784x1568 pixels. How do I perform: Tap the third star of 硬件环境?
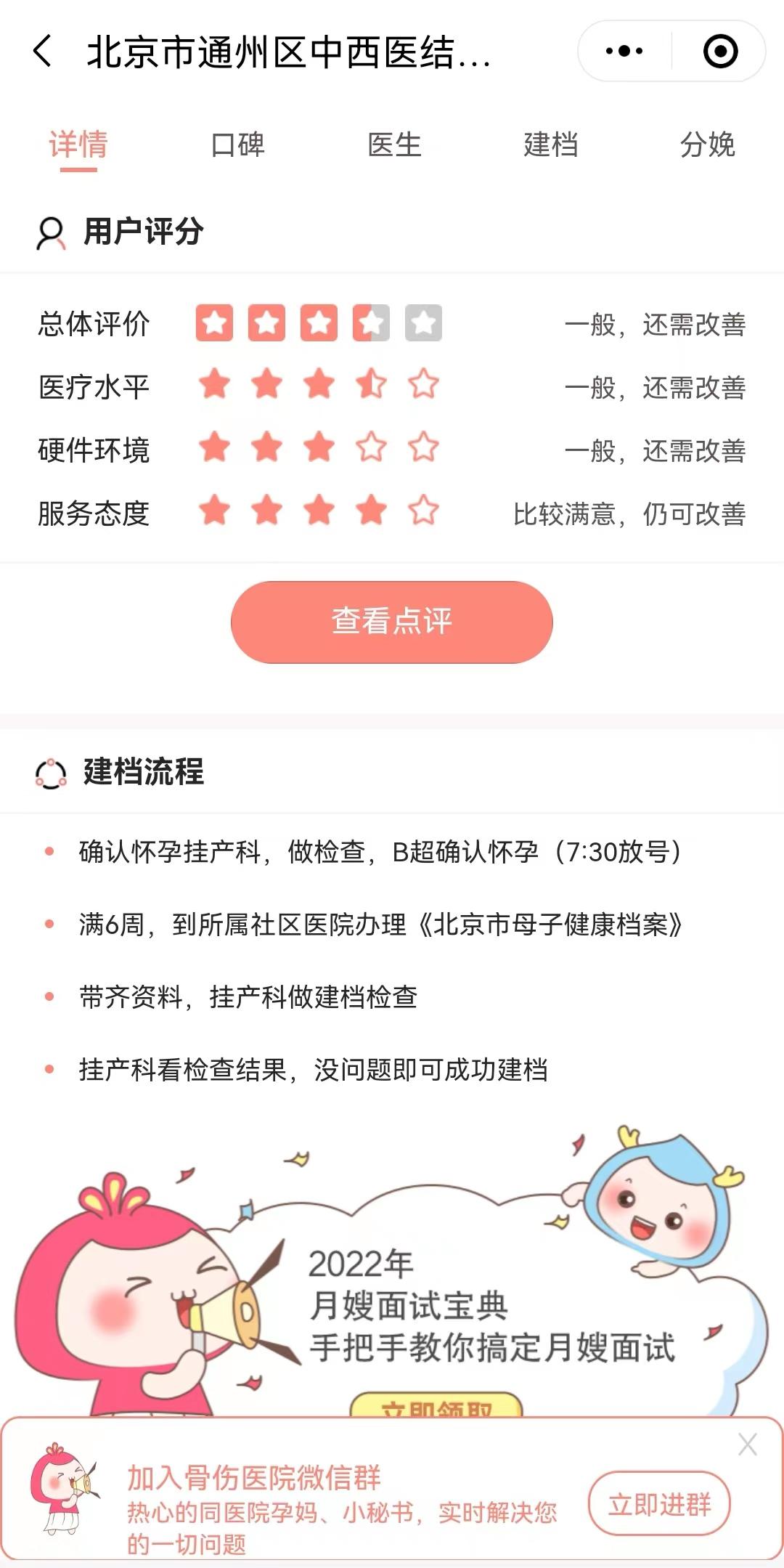click(x=320, y=447)
